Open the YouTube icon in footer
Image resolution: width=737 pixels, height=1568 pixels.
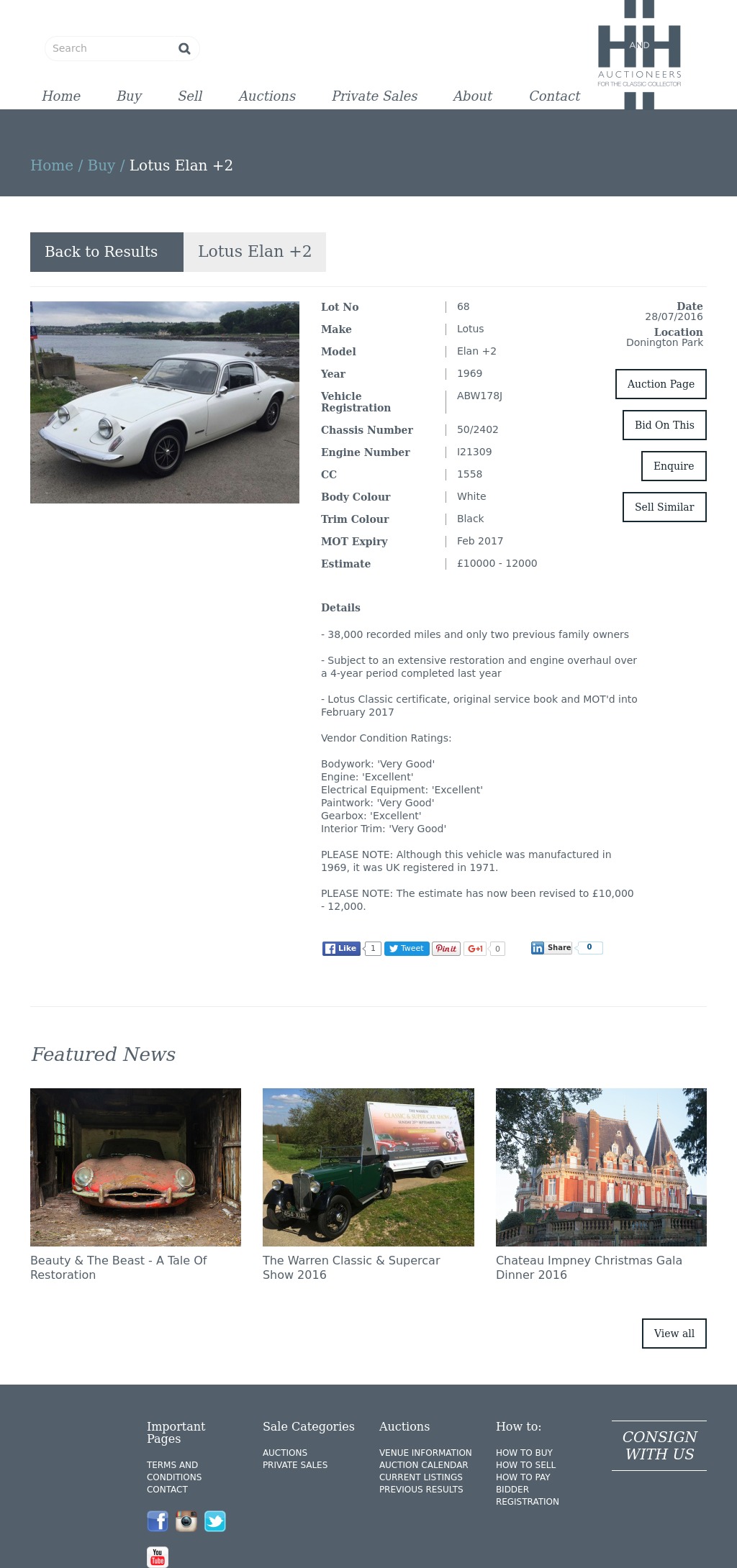pyautogui.click(x=158, y=1556)
